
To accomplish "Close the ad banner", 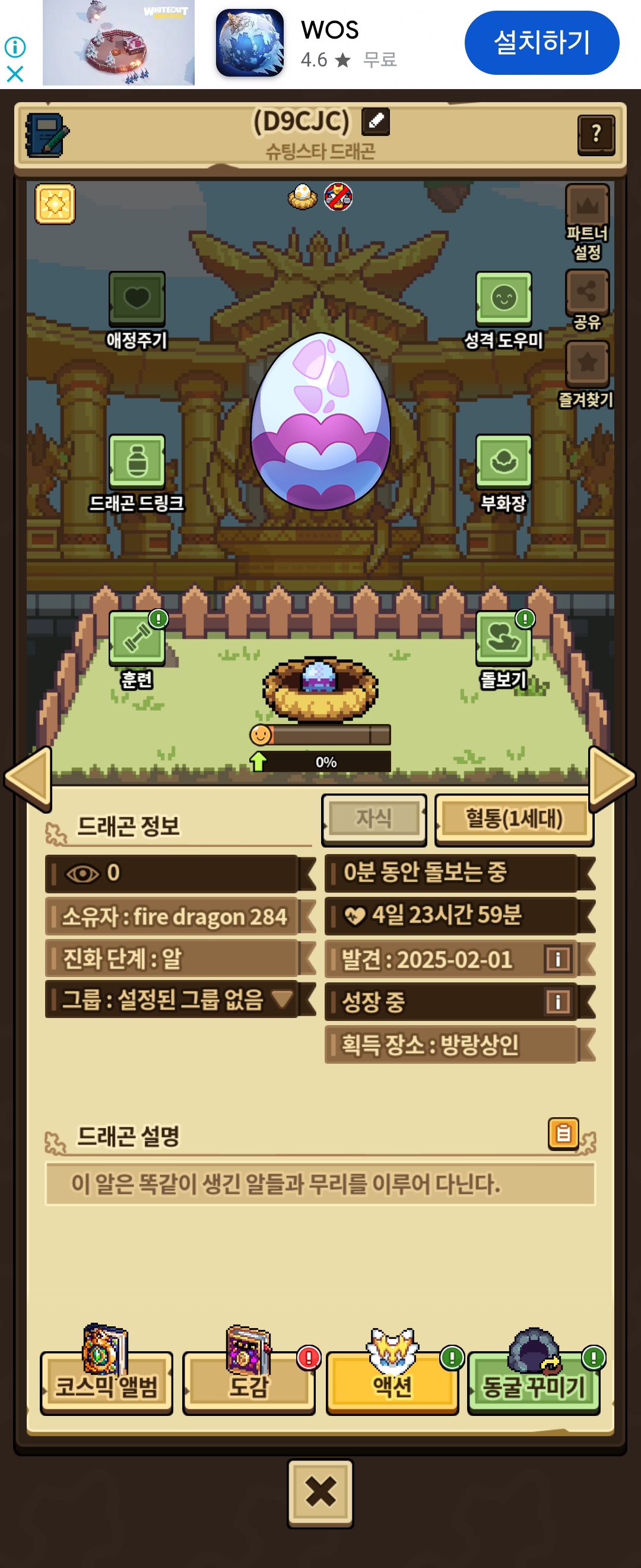I will pyautogui.click(x=15, y=74).
